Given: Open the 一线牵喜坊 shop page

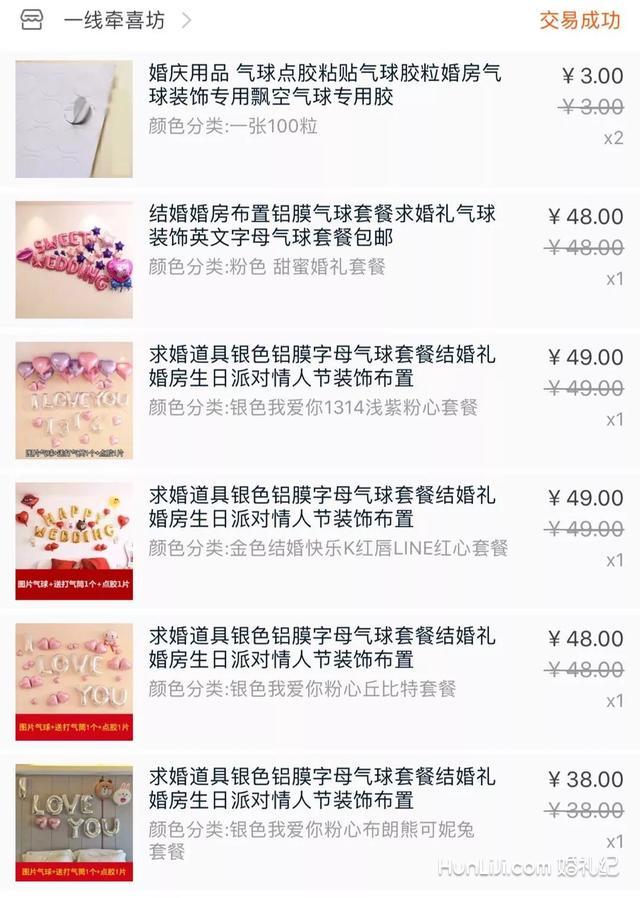Looking at the screenshot, I should tap(113, 20).
